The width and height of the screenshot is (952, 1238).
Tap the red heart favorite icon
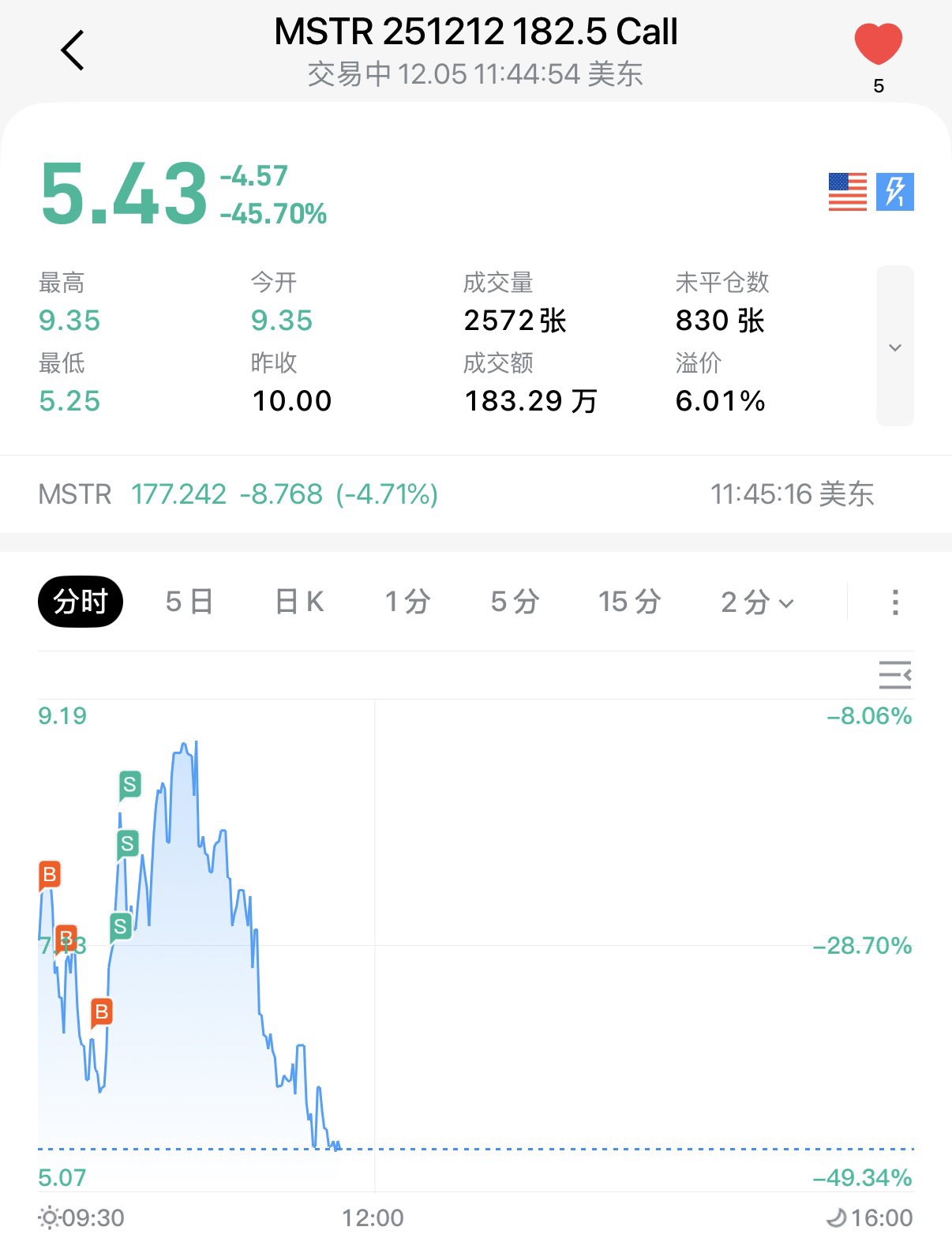[878, 44]
